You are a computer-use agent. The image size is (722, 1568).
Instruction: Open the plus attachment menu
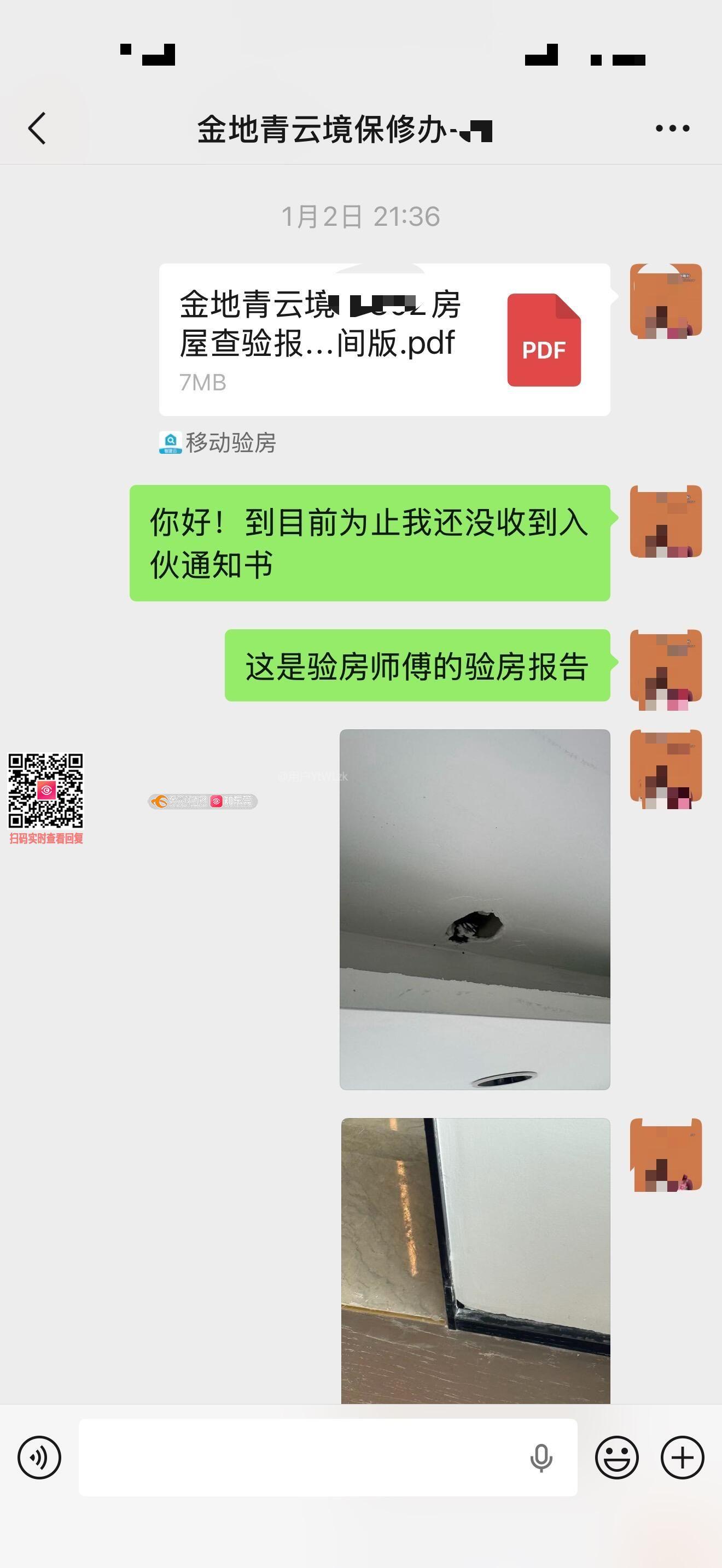pos(683,1457)
